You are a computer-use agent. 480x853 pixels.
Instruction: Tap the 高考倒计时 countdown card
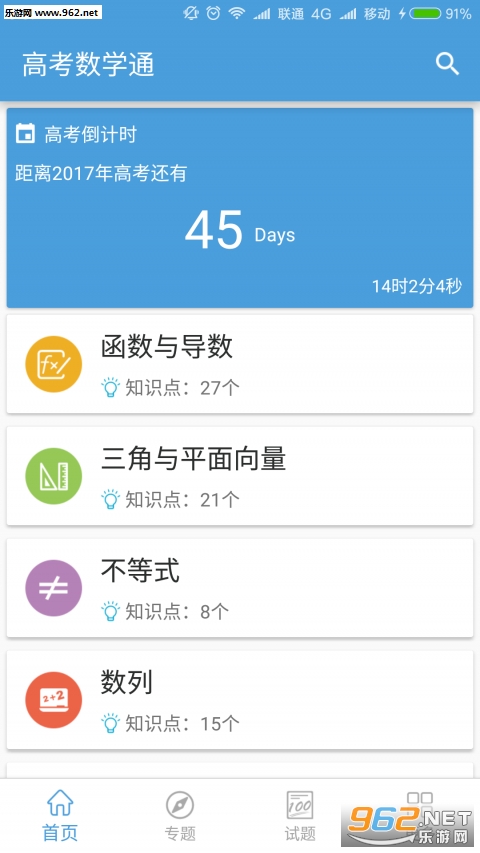[x=240, y=208]
